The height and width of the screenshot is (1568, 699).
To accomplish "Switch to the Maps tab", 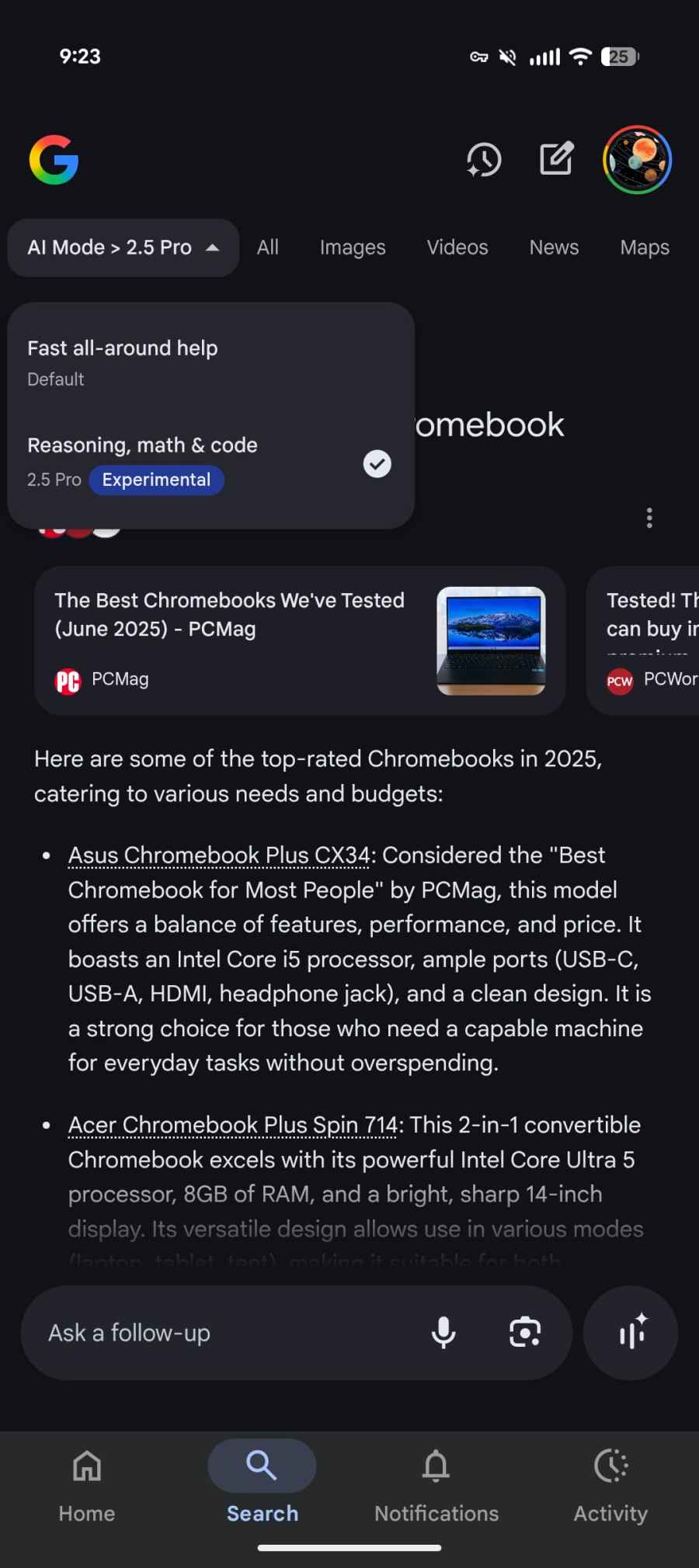I will tap(645, 248).
